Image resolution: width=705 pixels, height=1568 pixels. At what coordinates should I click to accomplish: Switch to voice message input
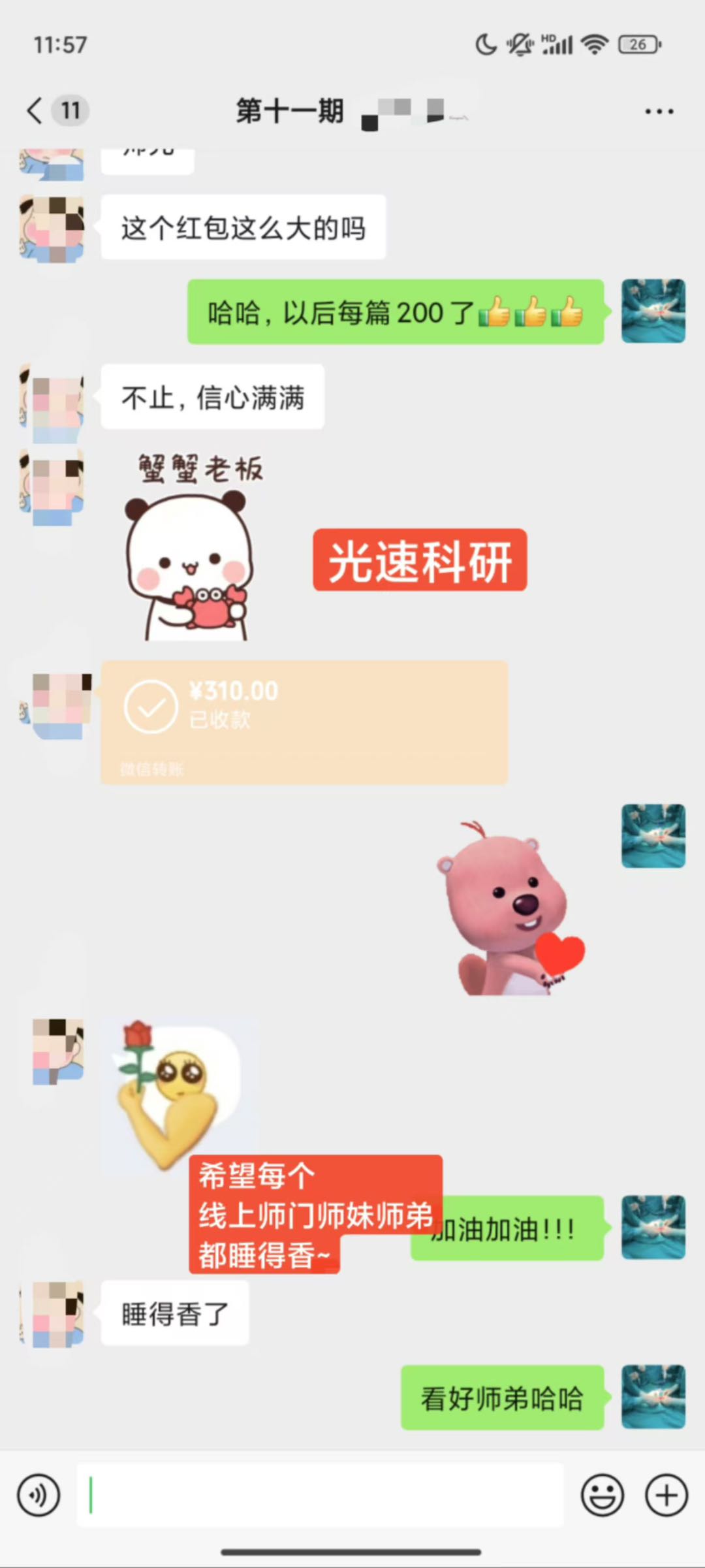pos(39,1494)
